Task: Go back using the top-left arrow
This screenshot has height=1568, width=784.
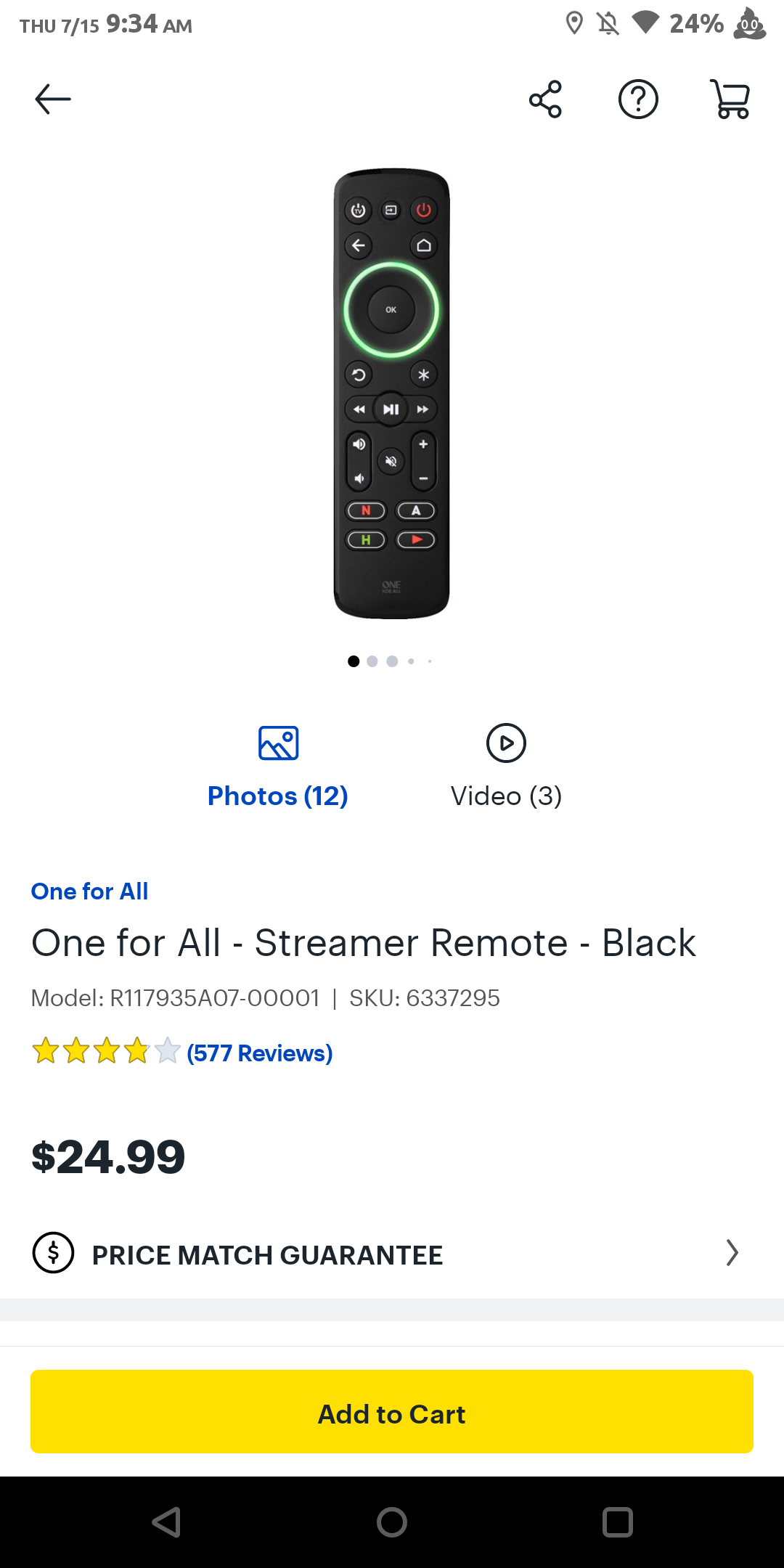Action: point(53,99)
